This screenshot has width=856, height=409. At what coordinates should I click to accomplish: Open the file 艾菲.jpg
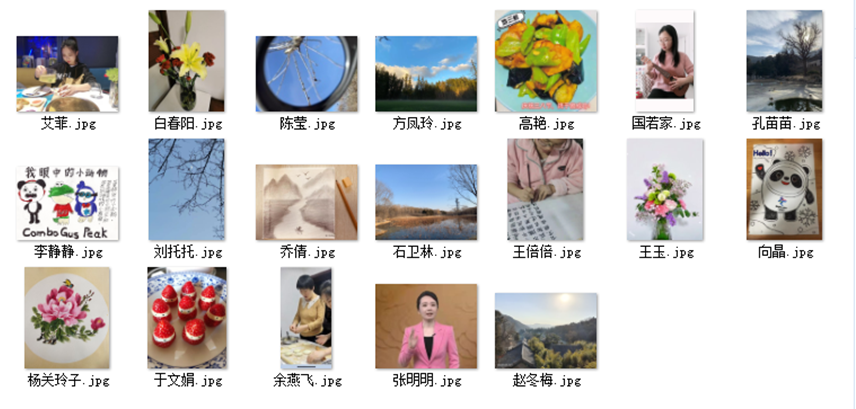(x=67, y=74)
